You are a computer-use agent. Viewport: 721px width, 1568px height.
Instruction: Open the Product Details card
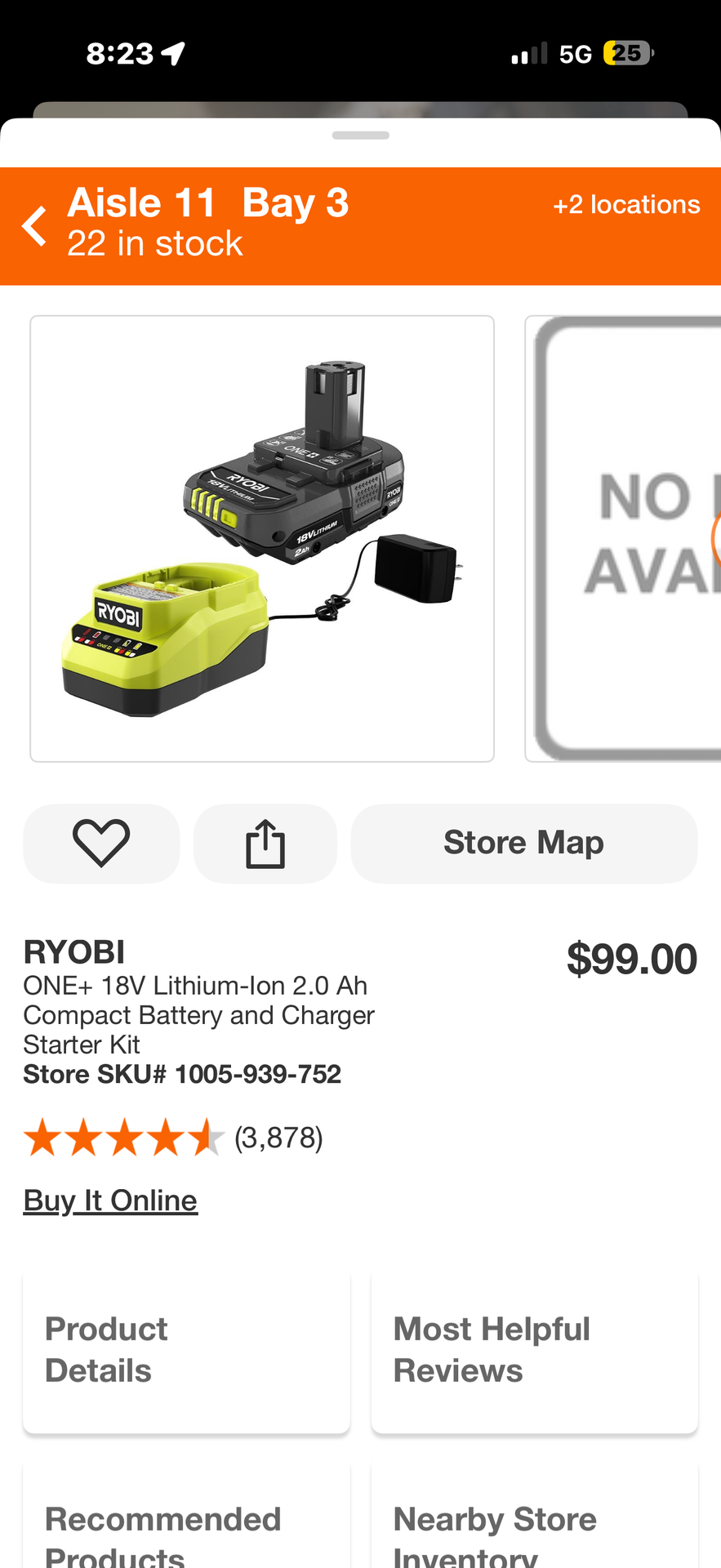186,1350
